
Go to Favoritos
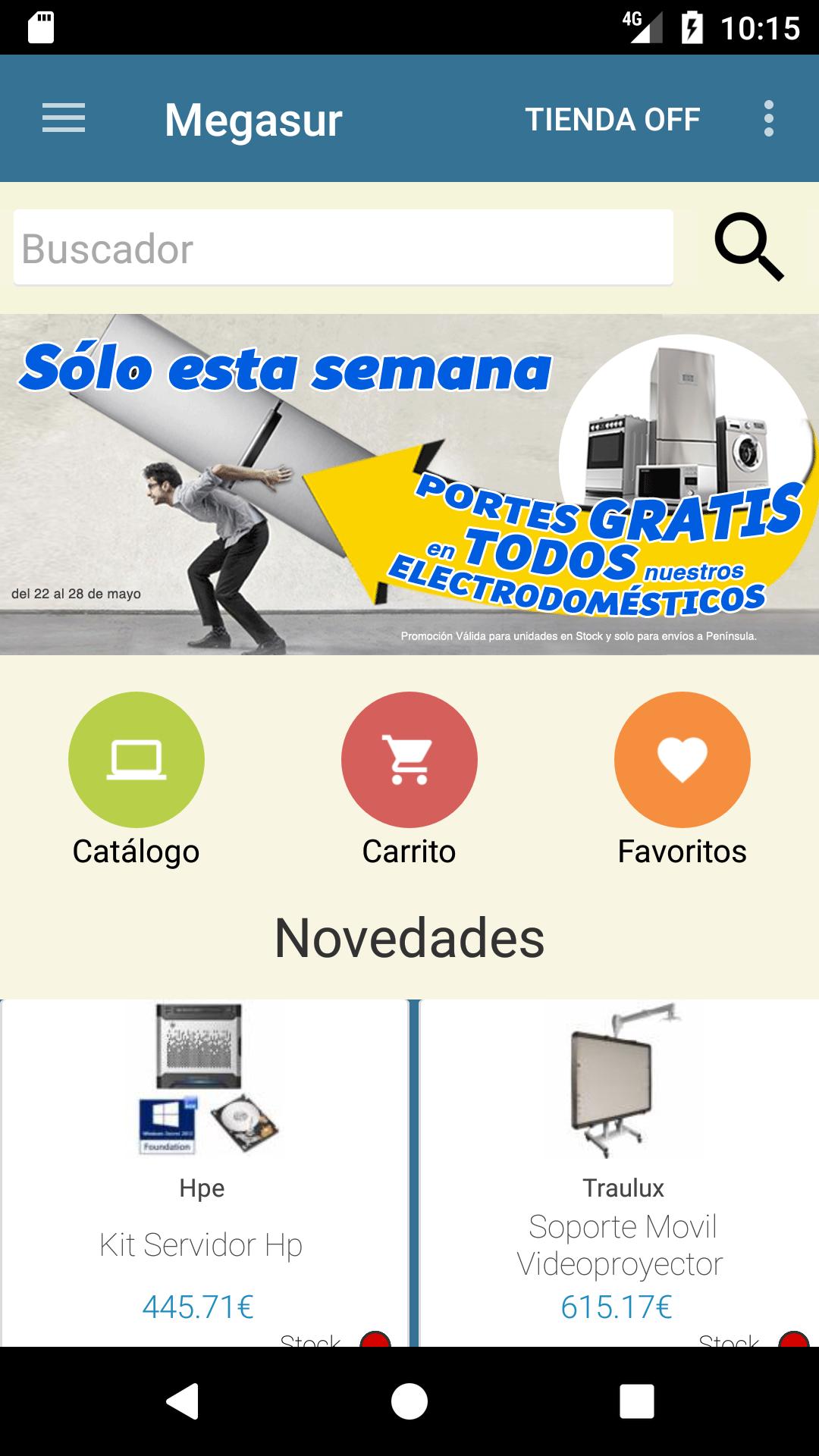pyautogui.click(x=682, y=760)
